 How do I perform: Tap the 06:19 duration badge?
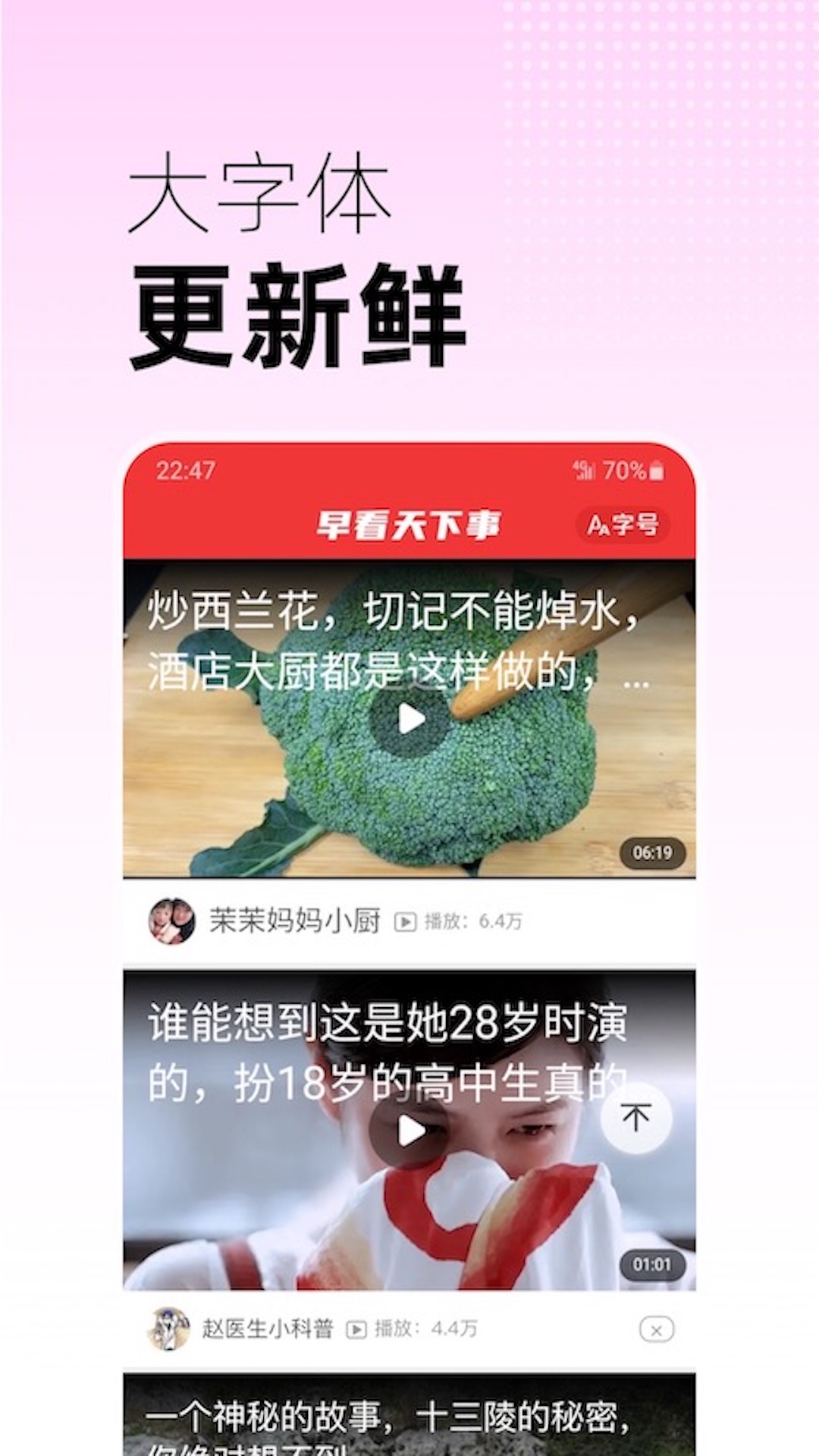click(653, 852)
